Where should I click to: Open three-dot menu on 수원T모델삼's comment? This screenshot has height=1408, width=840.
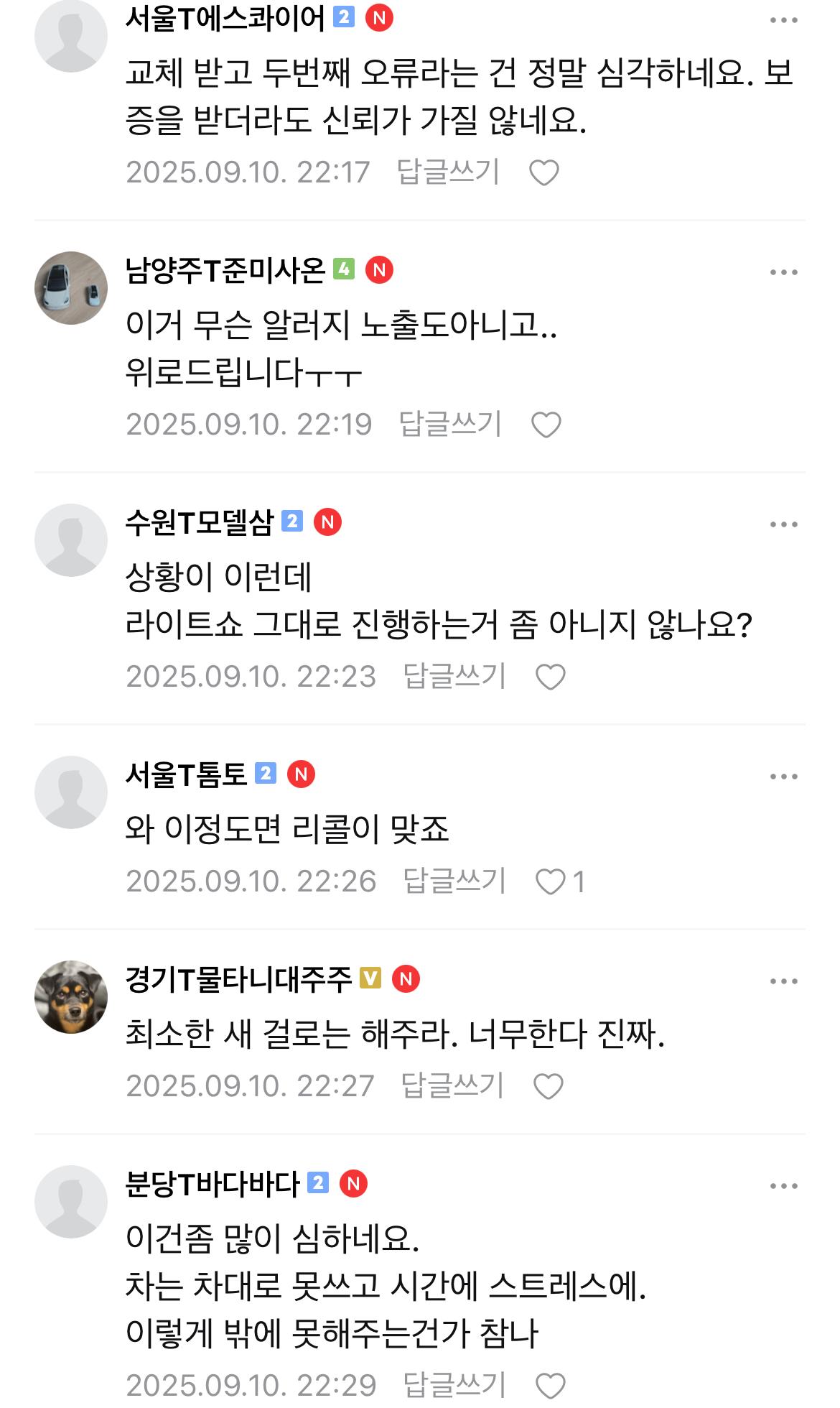[x=783, y=524]
